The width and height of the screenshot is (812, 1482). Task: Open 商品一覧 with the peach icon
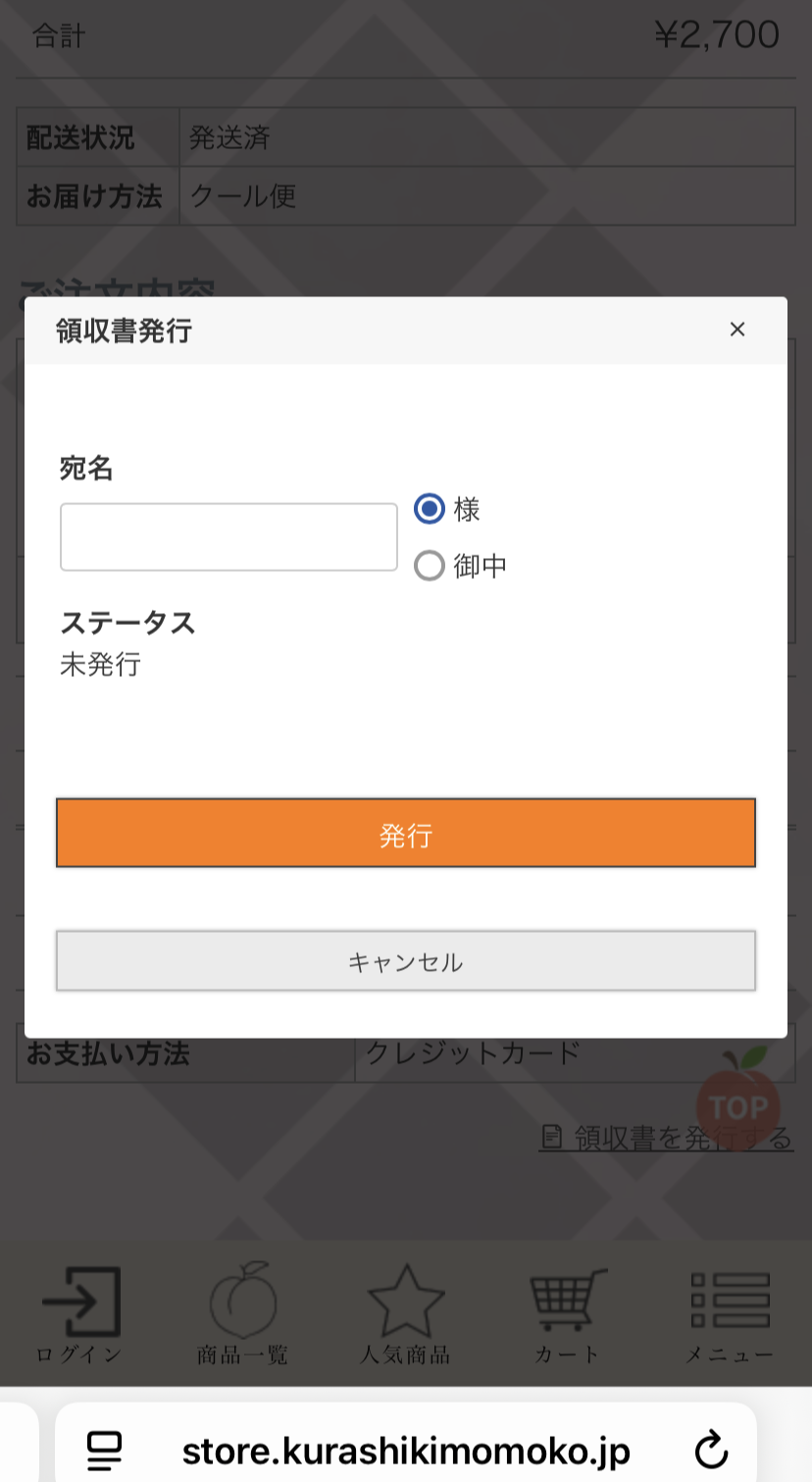[243, 1304]
